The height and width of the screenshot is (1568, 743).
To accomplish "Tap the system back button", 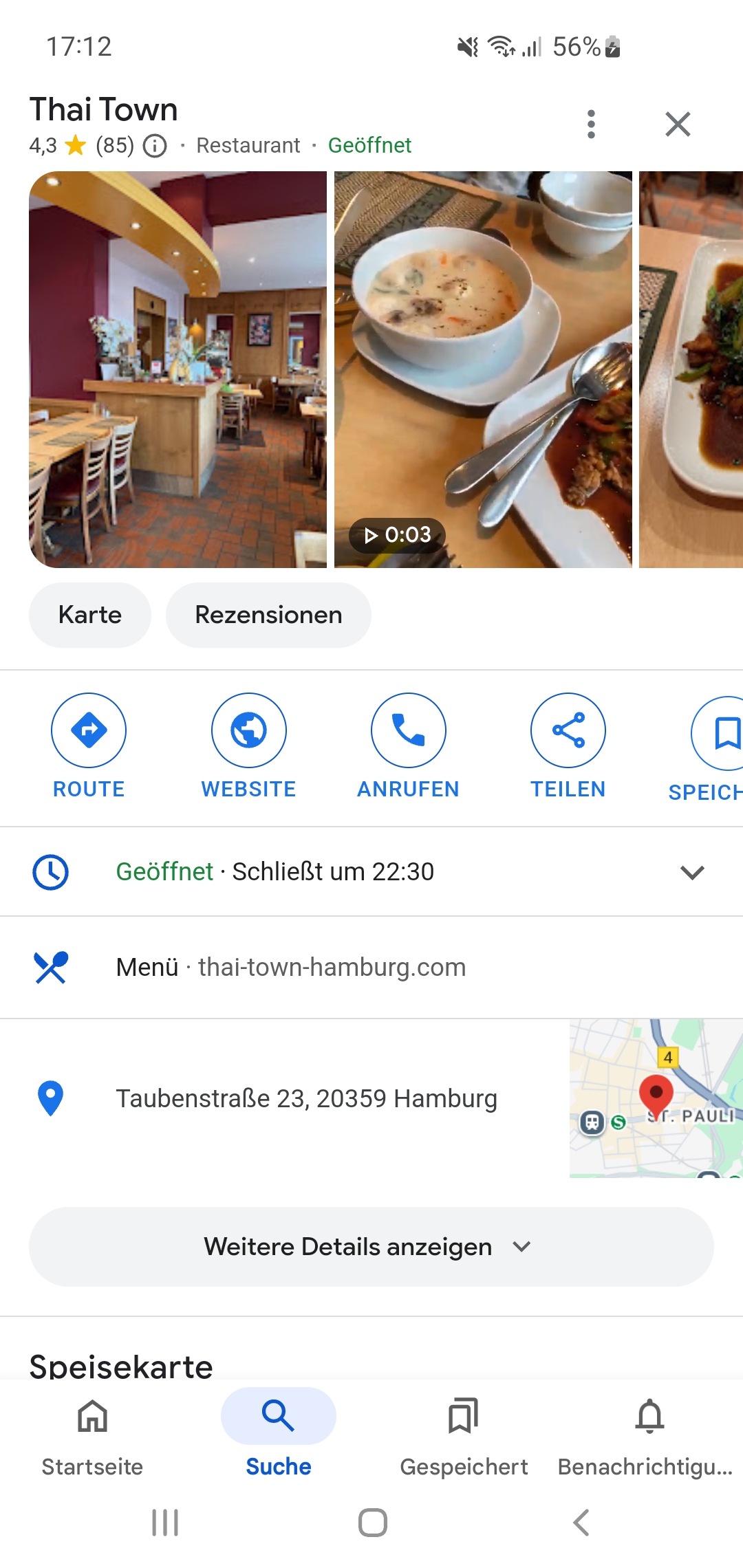I will 581,1523.
